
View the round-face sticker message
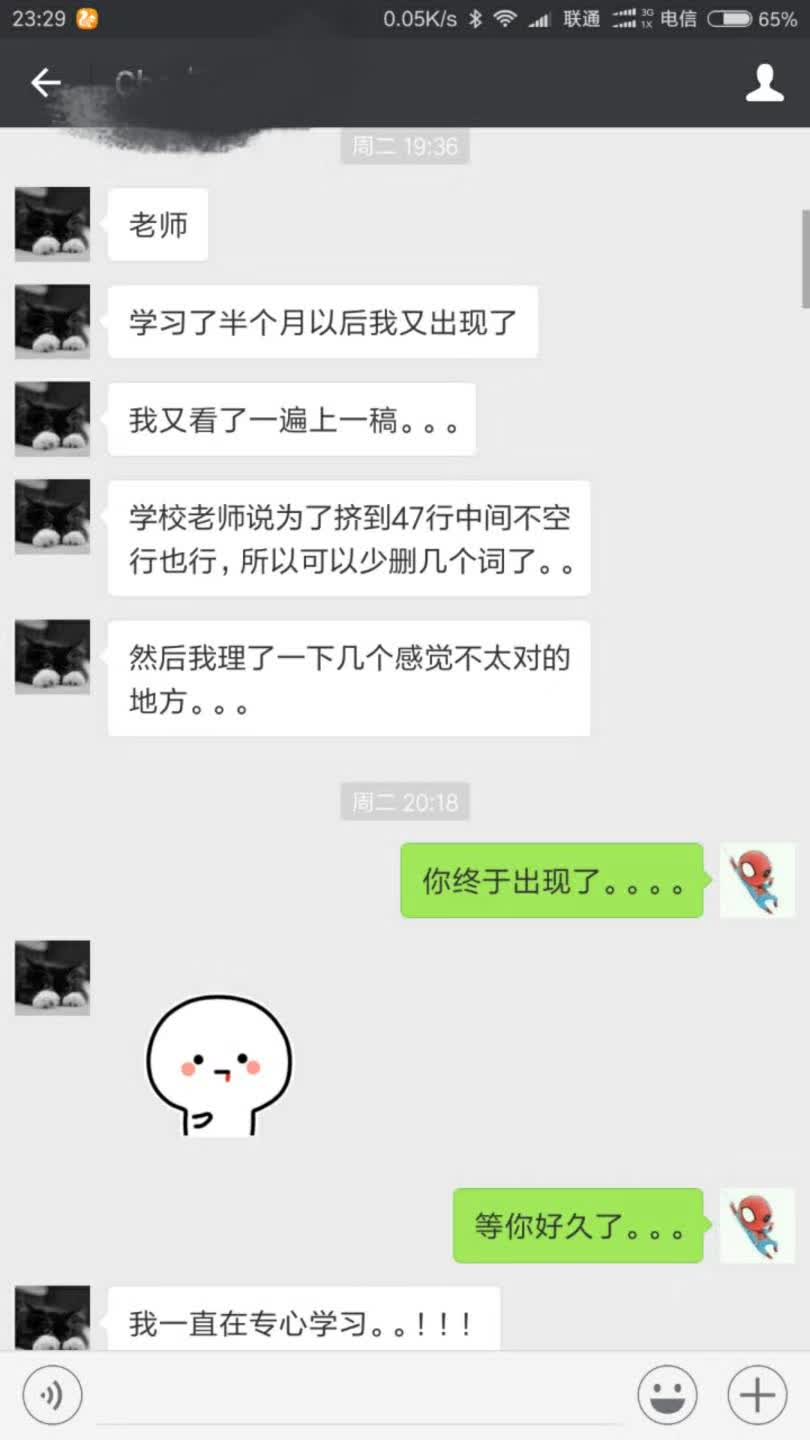[x=219, y=1065]
